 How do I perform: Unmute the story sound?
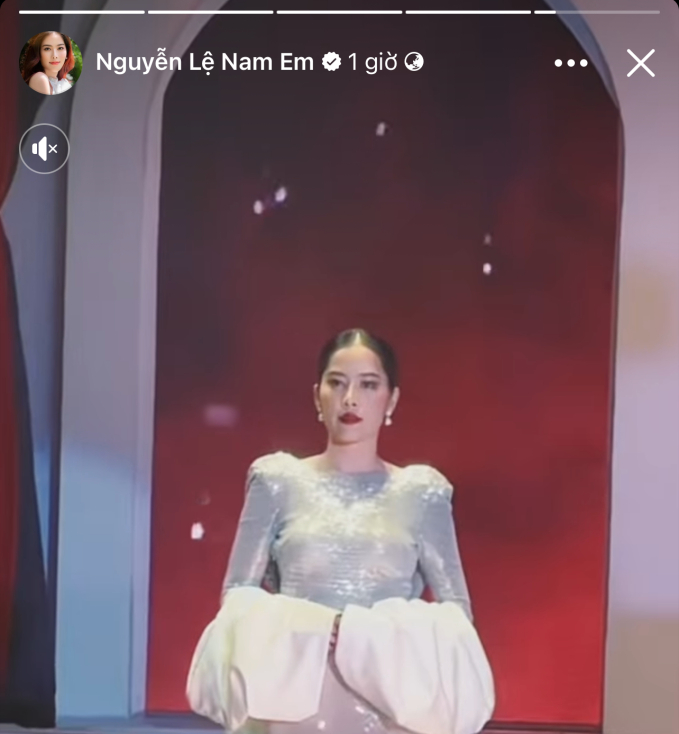[x=45, y=150]
